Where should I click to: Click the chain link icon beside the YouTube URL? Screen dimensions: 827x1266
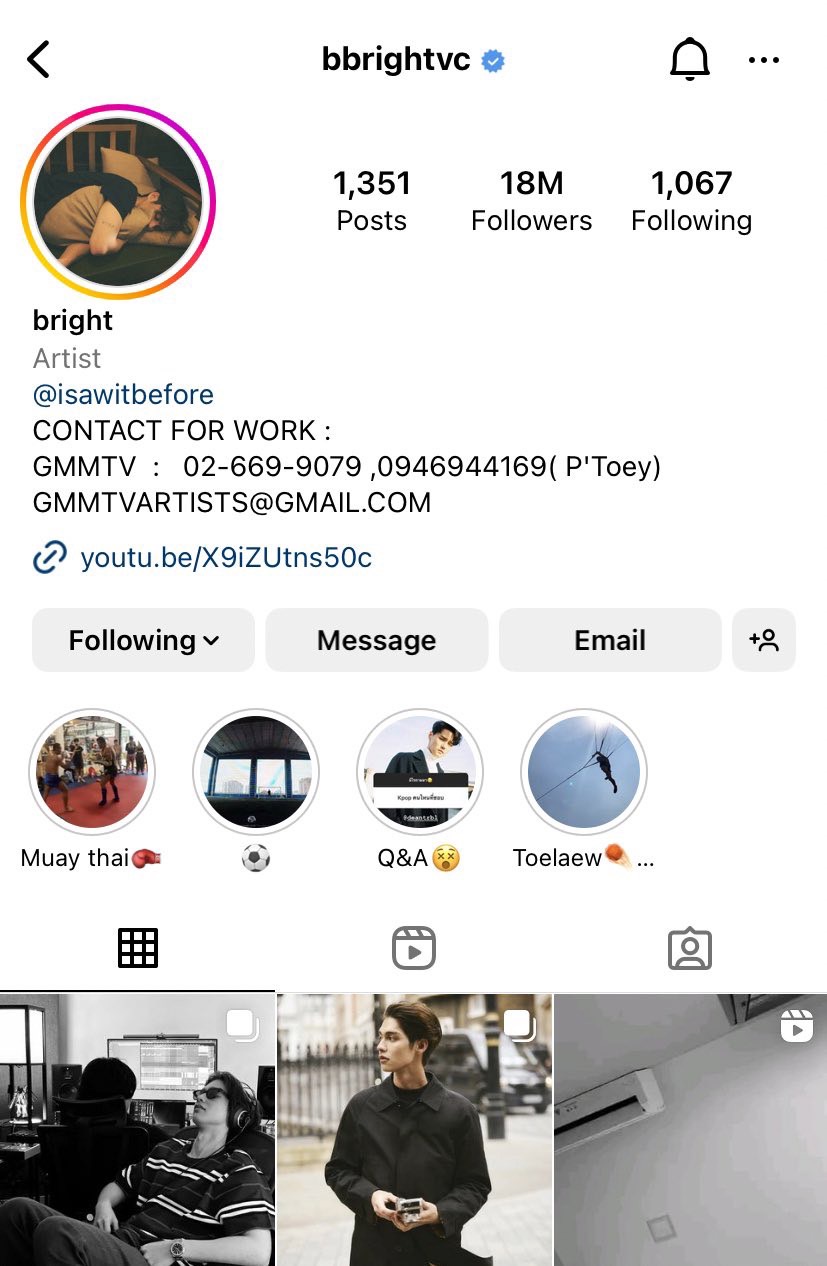[49, 556]
